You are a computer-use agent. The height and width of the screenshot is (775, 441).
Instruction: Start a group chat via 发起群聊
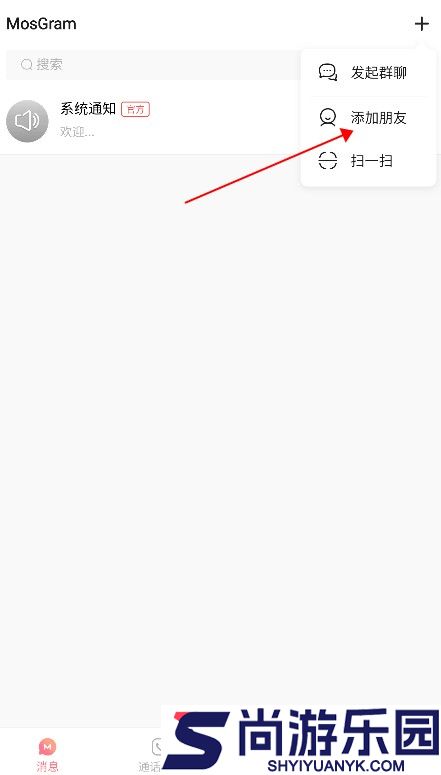point(368,73)
